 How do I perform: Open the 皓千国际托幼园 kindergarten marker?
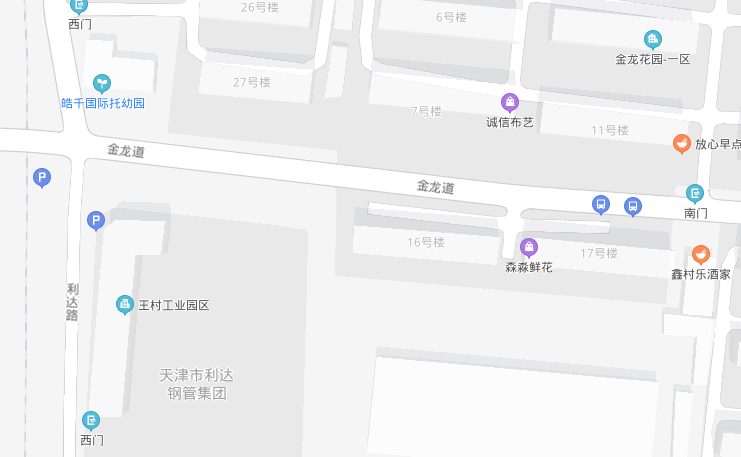[x=100, y=83]
